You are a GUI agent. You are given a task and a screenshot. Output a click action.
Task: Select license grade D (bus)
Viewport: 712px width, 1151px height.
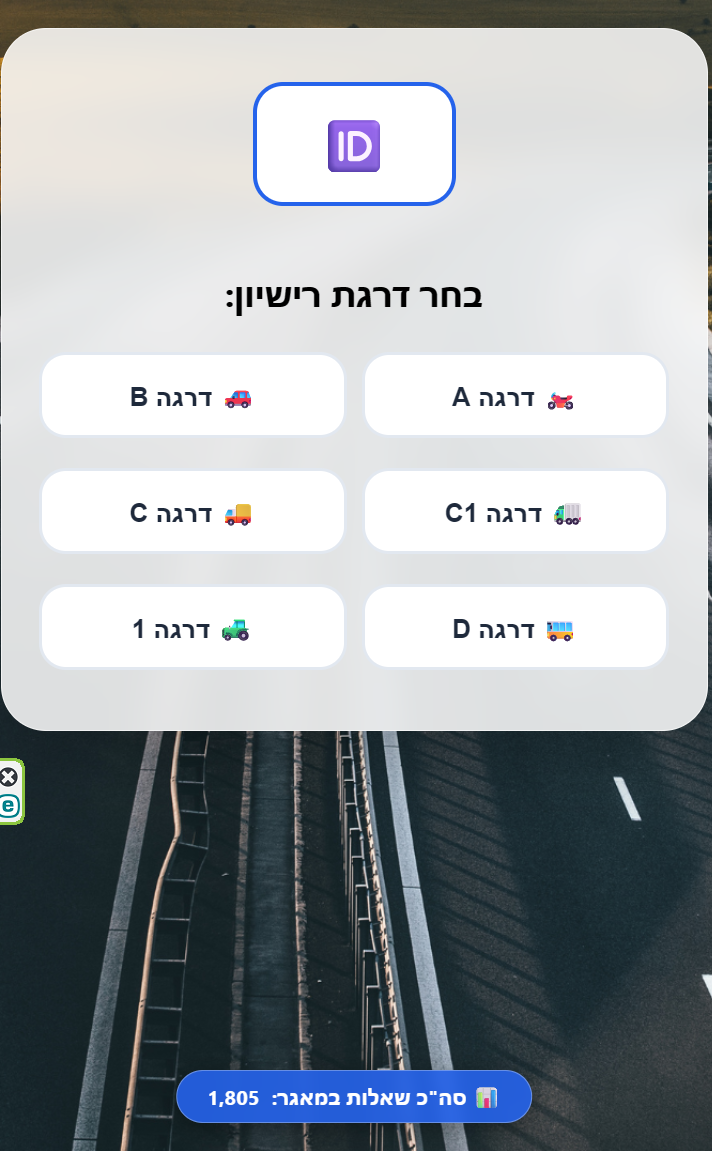[515, 628]
